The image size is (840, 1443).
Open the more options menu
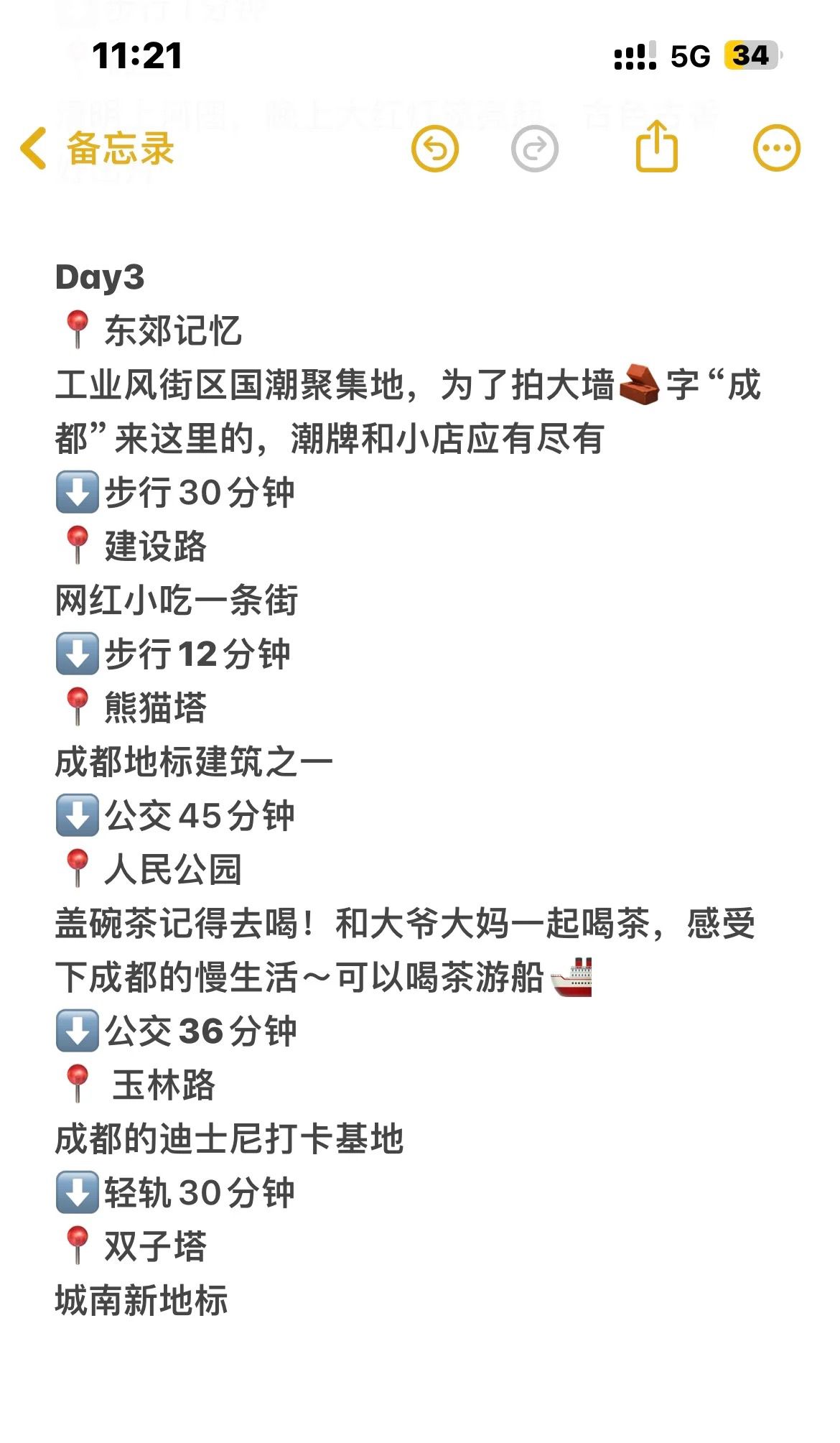point(776,149)
